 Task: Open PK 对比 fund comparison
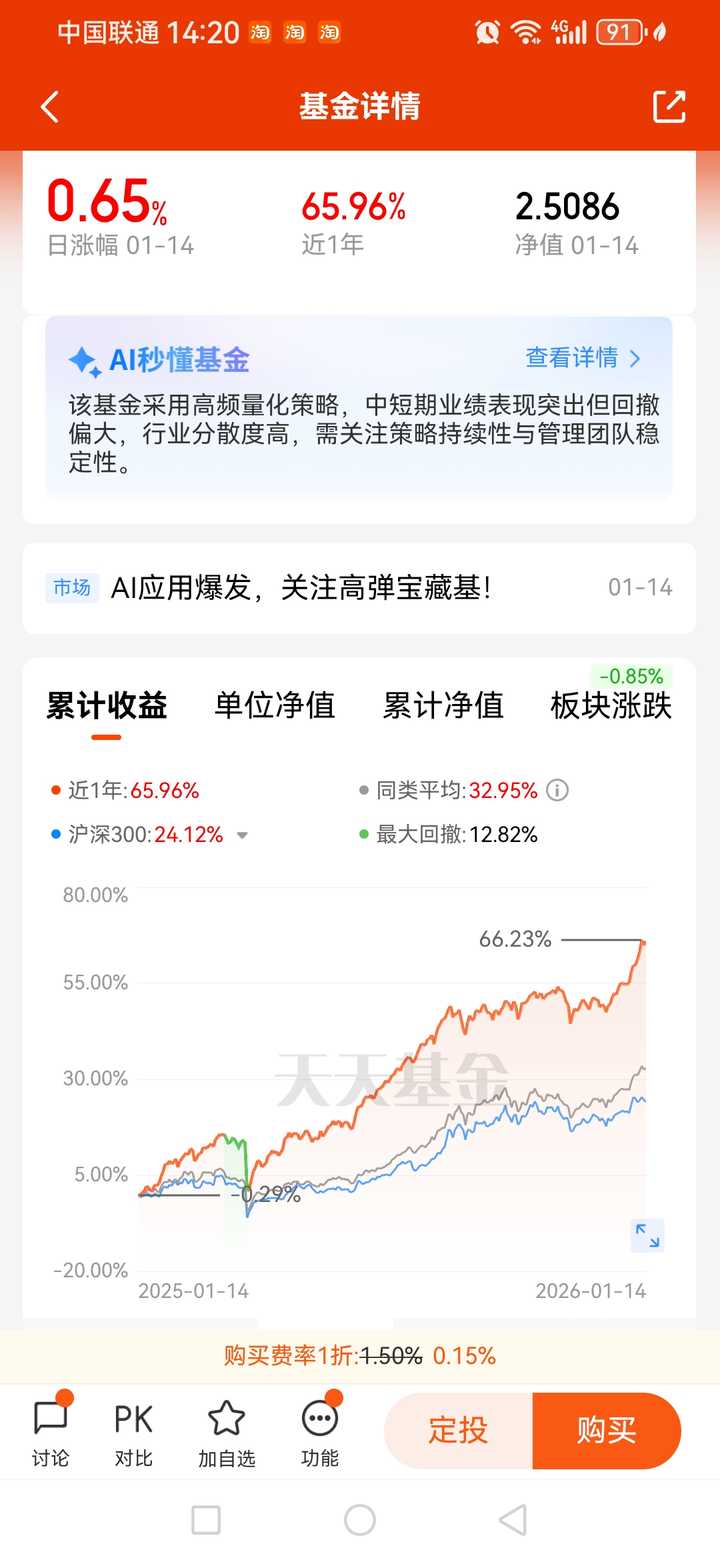coord(133,1432)
